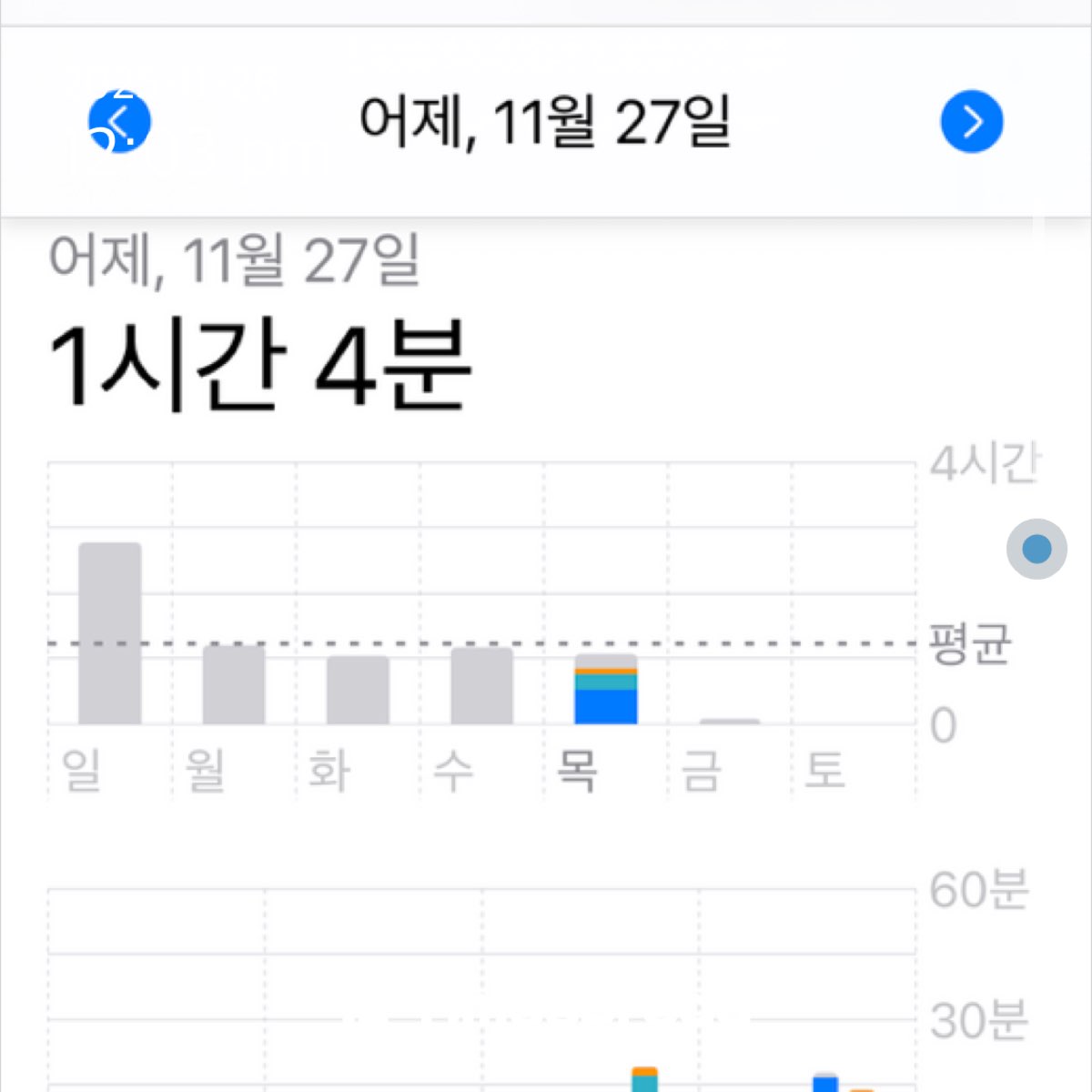Select Friday's usage bar

coord(729,720)
